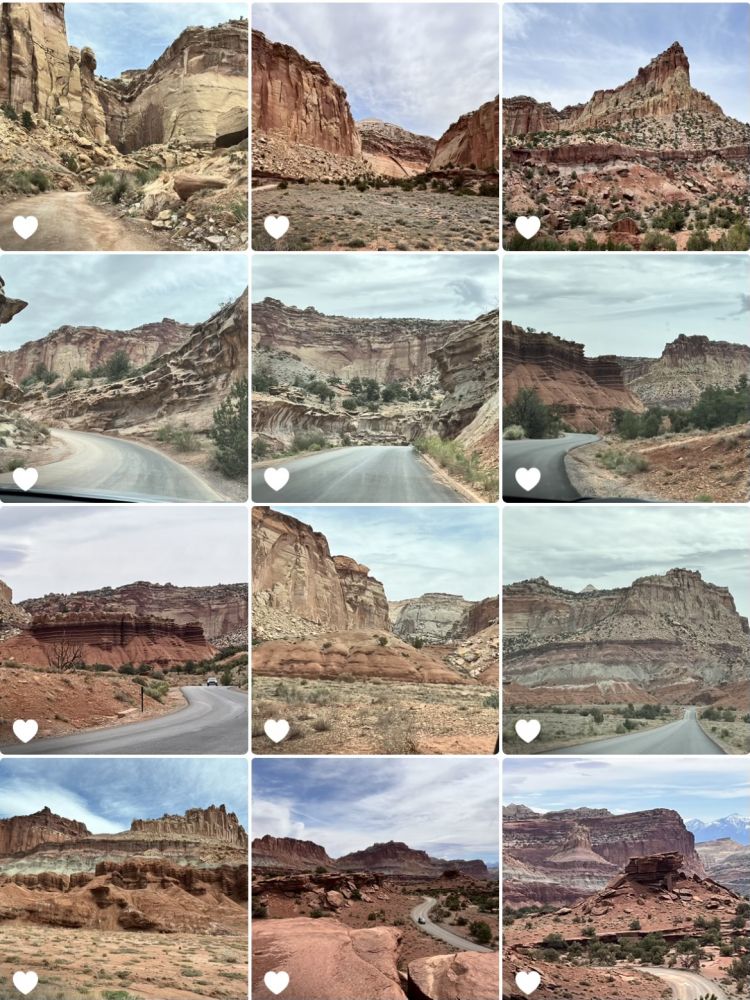Select the tall tan cliff above rounded red mounds
Screen dimensions: 750x1000
[x=375, y=629]
